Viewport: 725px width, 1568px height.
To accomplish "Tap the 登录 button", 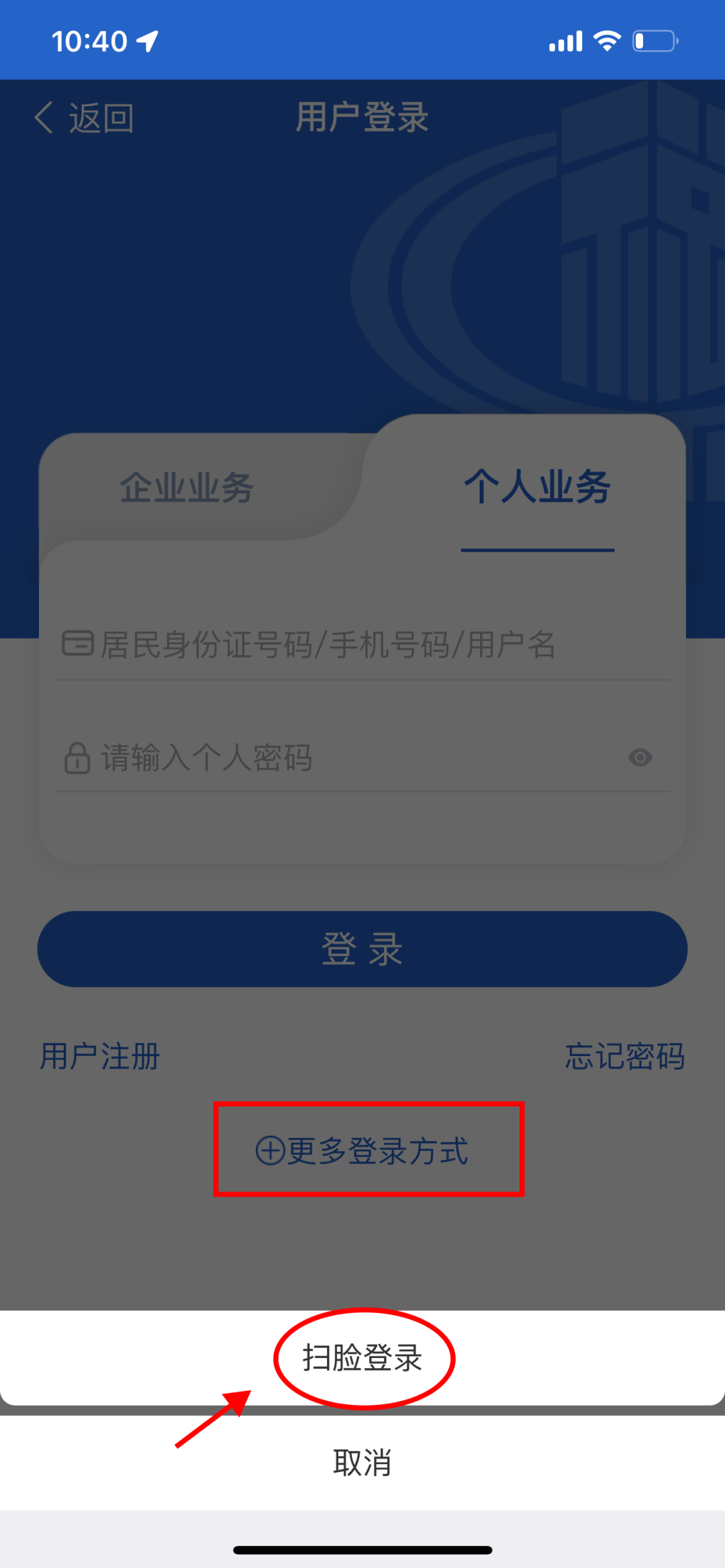I will [362, 949].
